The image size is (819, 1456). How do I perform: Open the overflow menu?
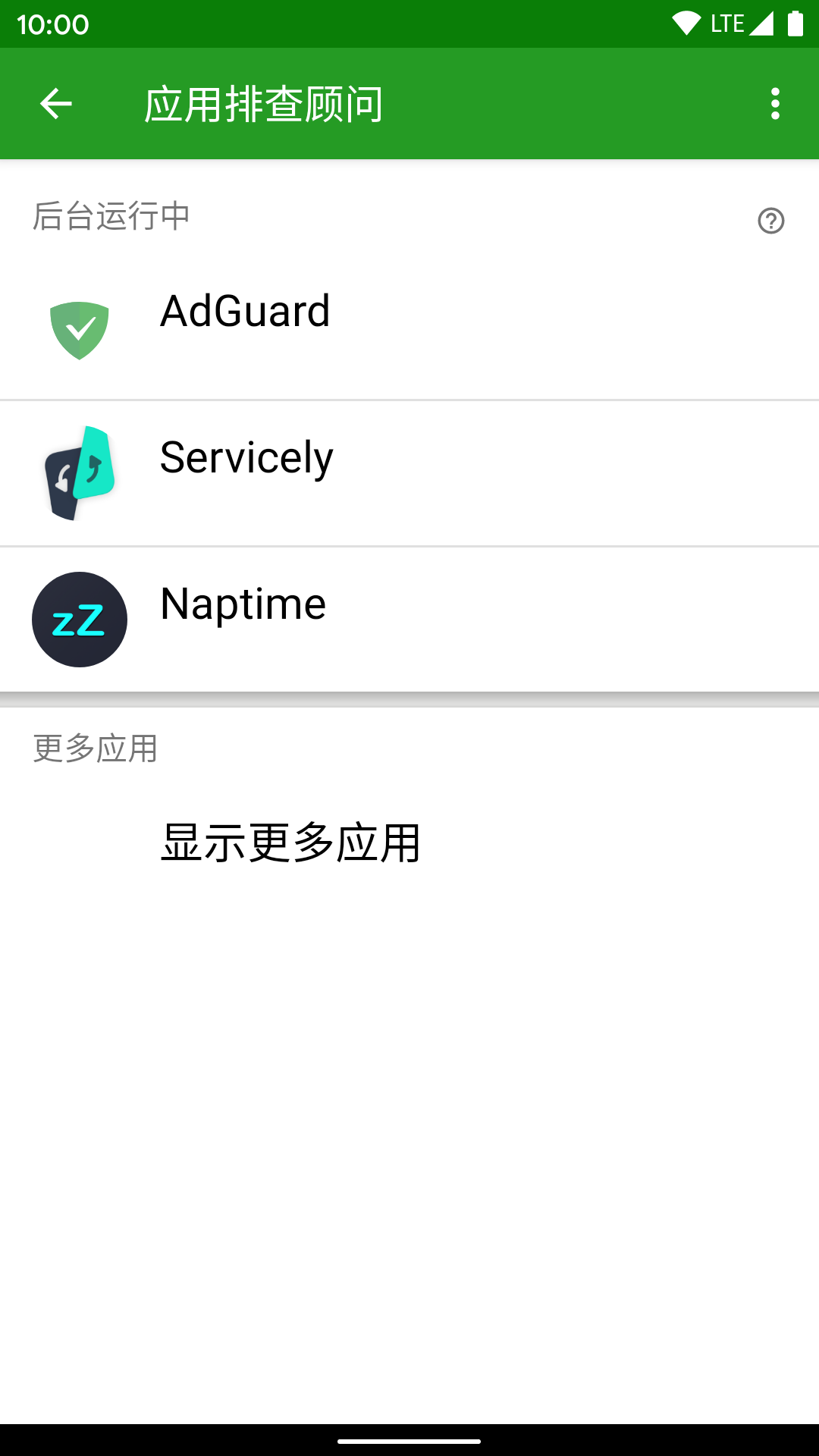(774, 104)
